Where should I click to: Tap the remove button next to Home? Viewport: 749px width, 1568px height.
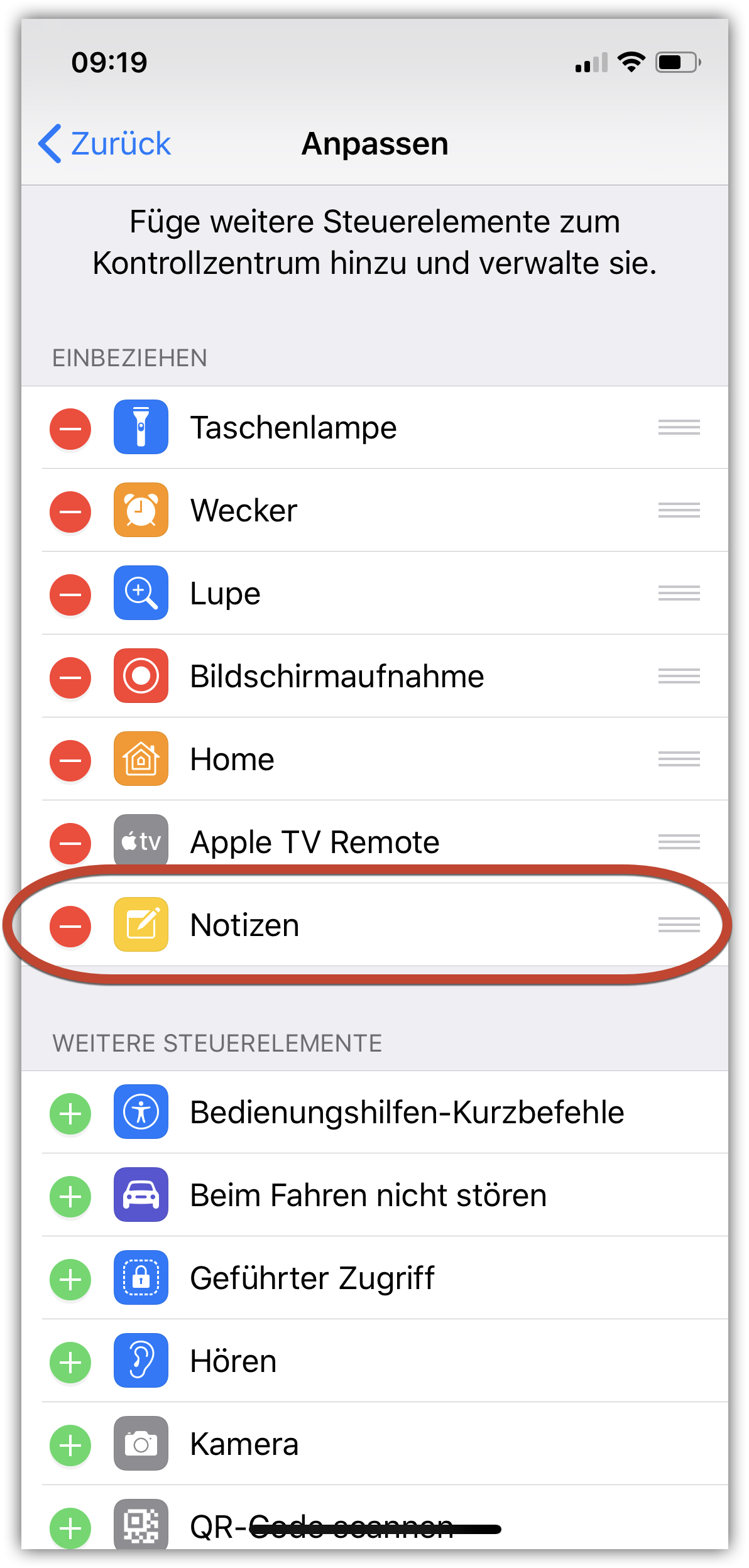click(70, 761)
